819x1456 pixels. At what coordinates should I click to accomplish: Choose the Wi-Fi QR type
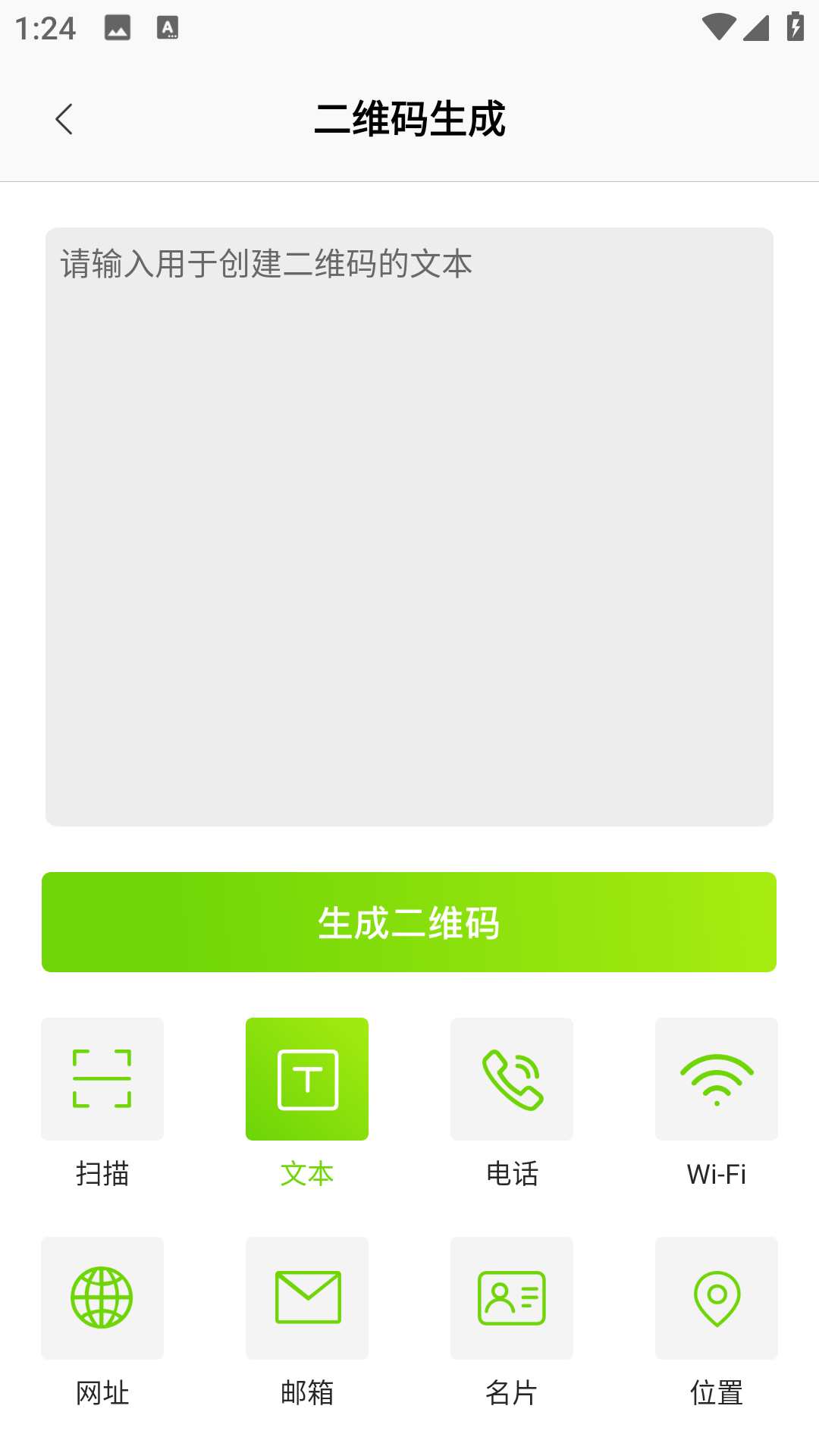tap(717, 1079)
